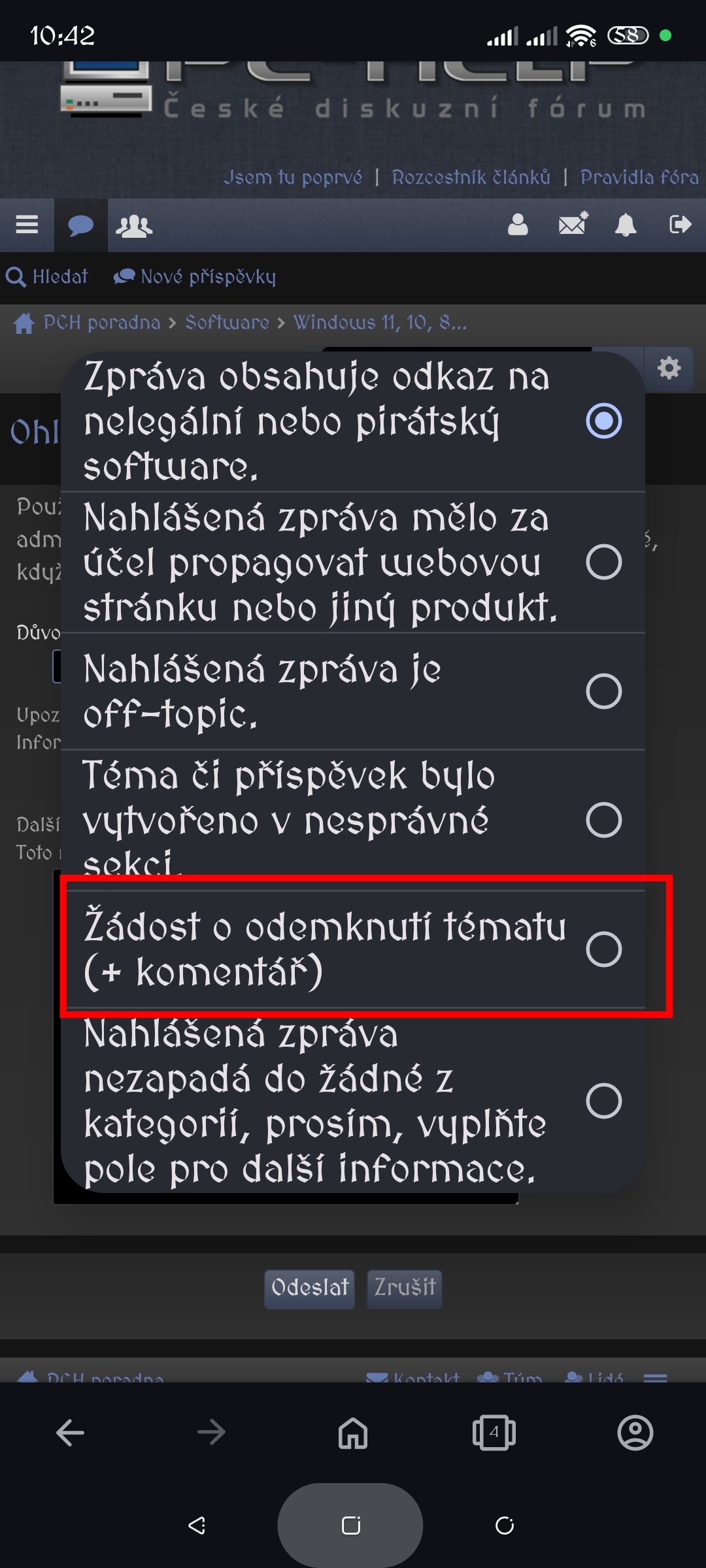Viewport: 706px width, 1568px height.
Task: View Nové příspěvky
Action: pyautogui.click(x=195, y=277)
